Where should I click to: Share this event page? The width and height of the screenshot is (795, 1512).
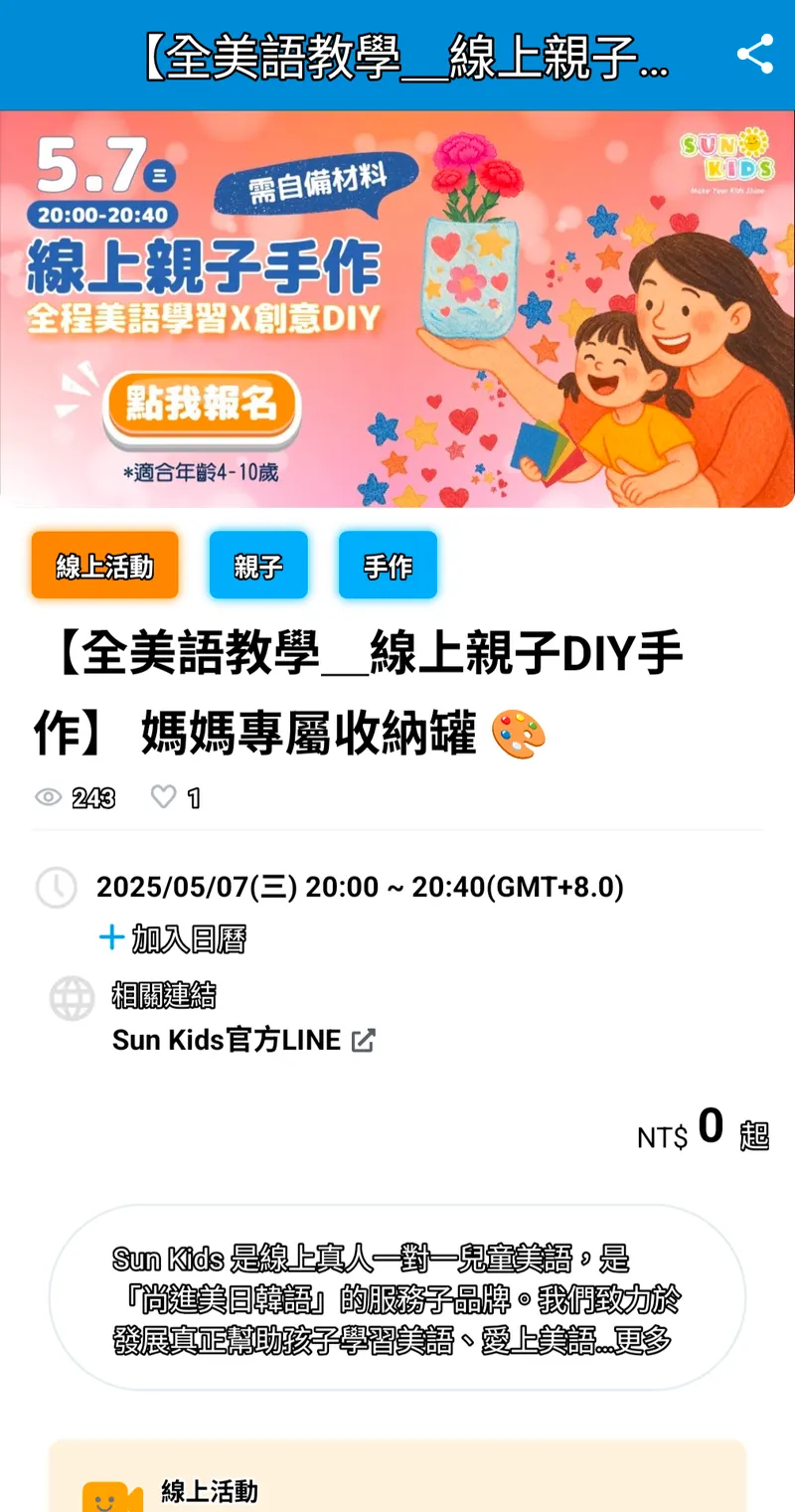pos(754,55)
